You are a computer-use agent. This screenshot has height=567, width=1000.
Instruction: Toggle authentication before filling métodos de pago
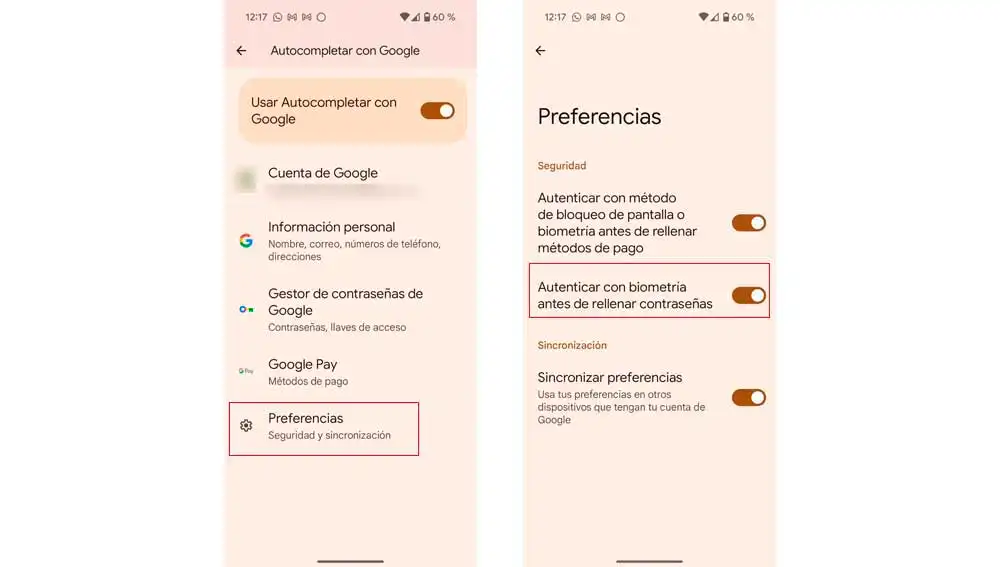coord(748,223)
